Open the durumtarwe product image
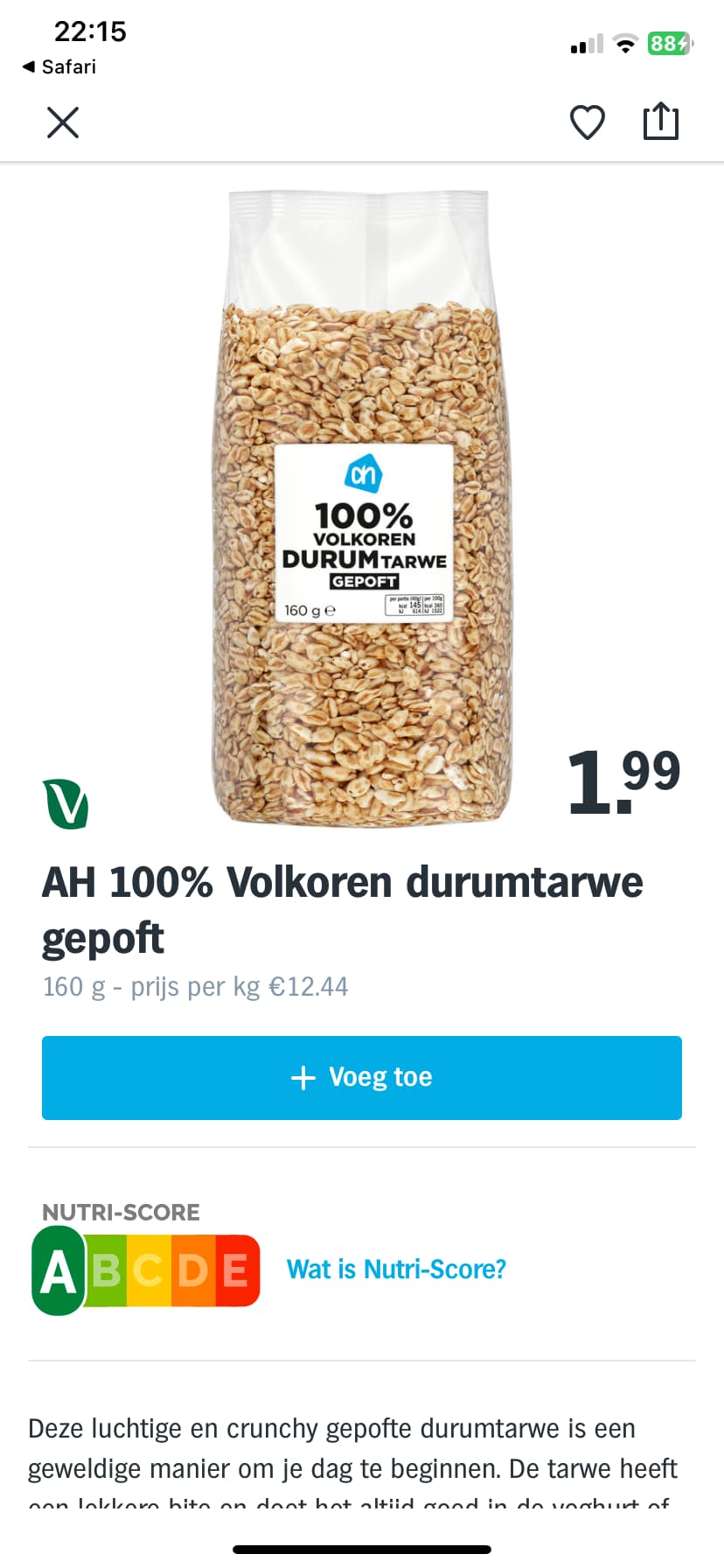Viewport: 724px width, 1568px height. click(x=362, y=507)
